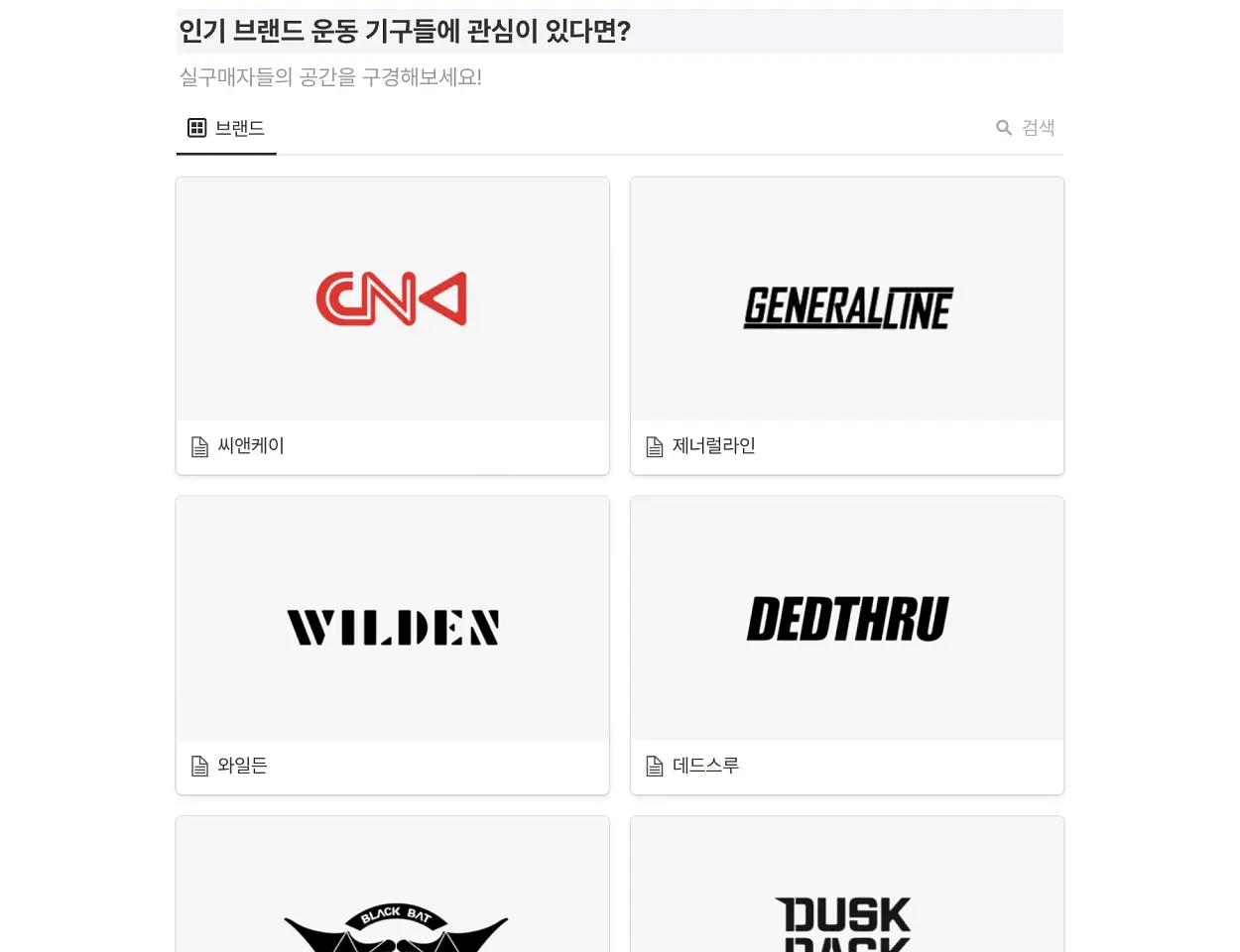Open the Black Bat brand card

[393, 885]
